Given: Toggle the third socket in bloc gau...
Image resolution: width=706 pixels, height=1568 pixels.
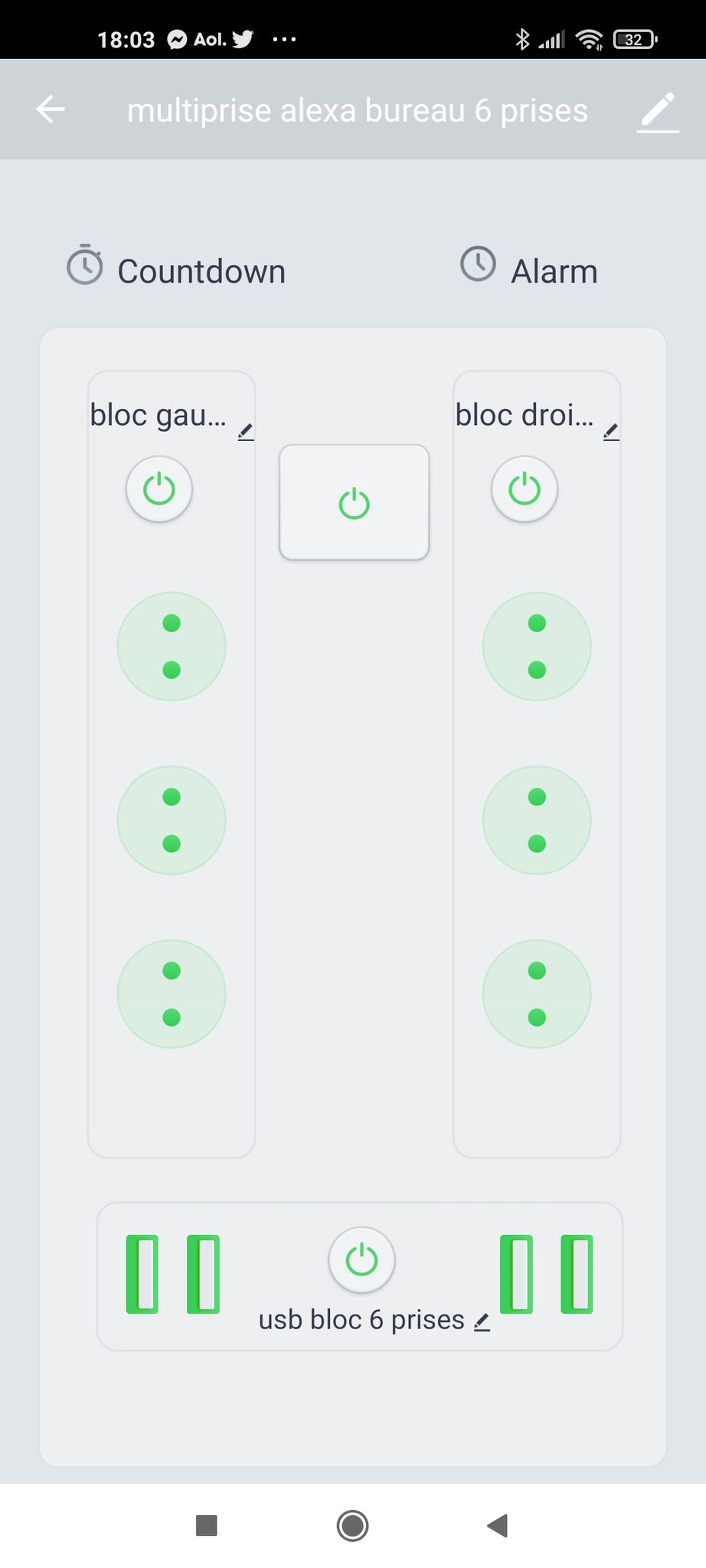Looking at the screenshot, I should point(172,994).
